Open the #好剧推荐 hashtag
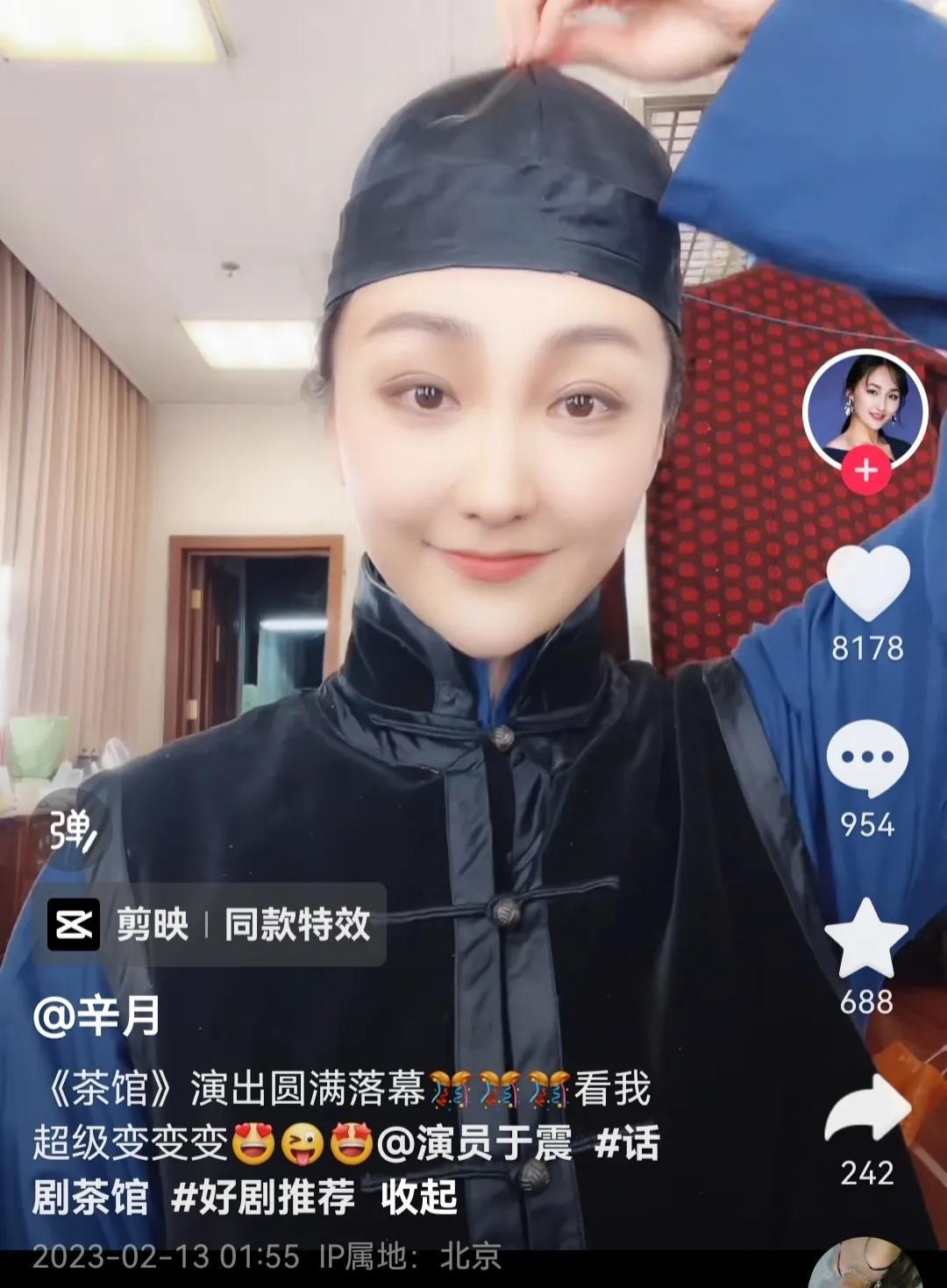 coord(263,1198)
